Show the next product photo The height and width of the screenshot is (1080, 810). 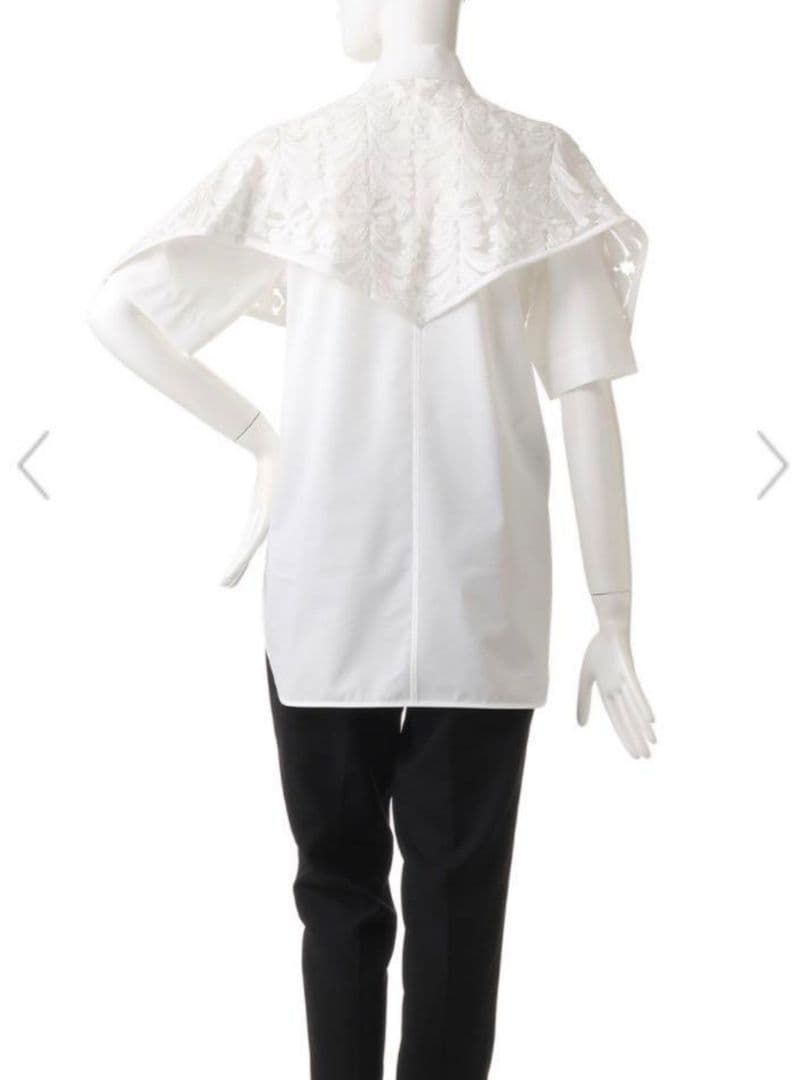click(x=773, y=465)
